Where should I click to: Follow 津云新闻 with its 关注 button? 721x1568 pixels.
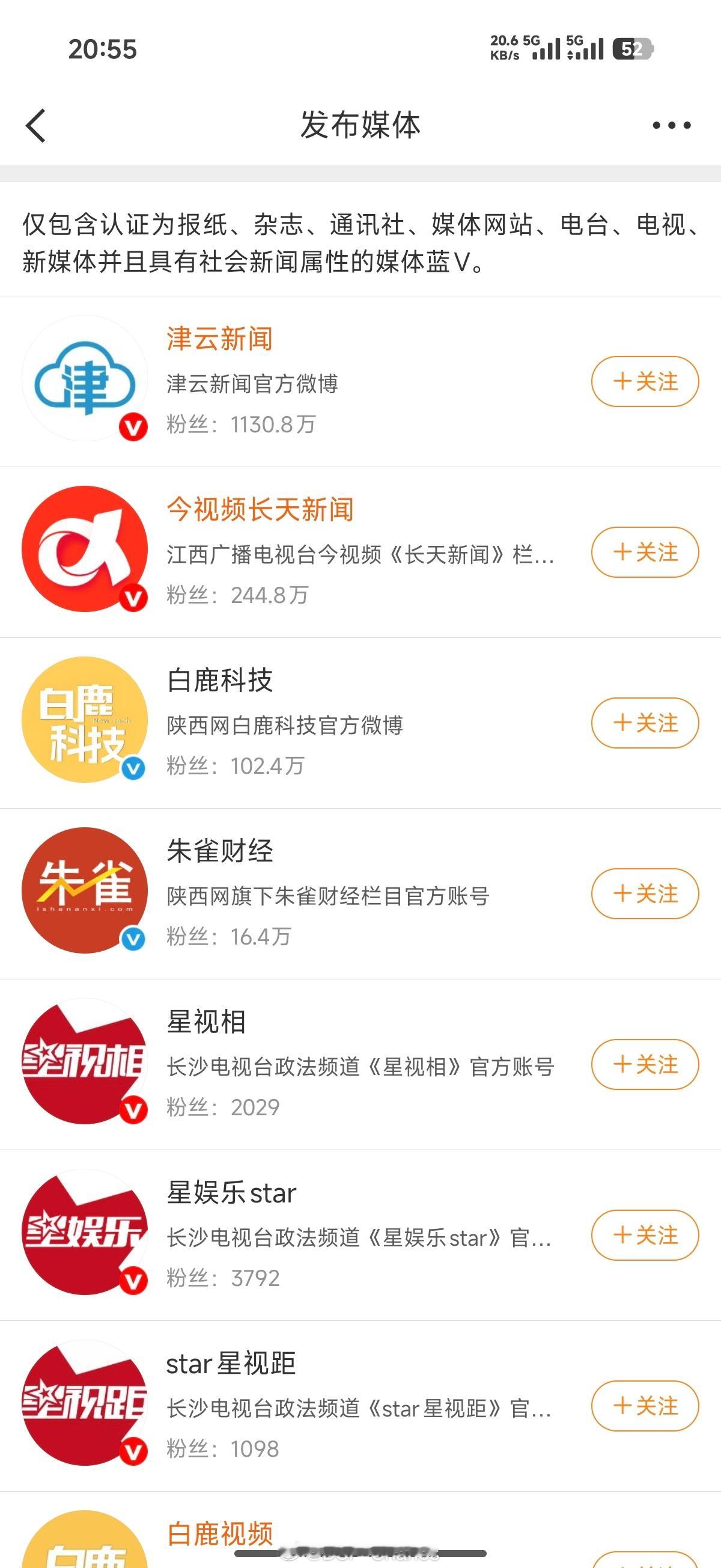point(645,382)
